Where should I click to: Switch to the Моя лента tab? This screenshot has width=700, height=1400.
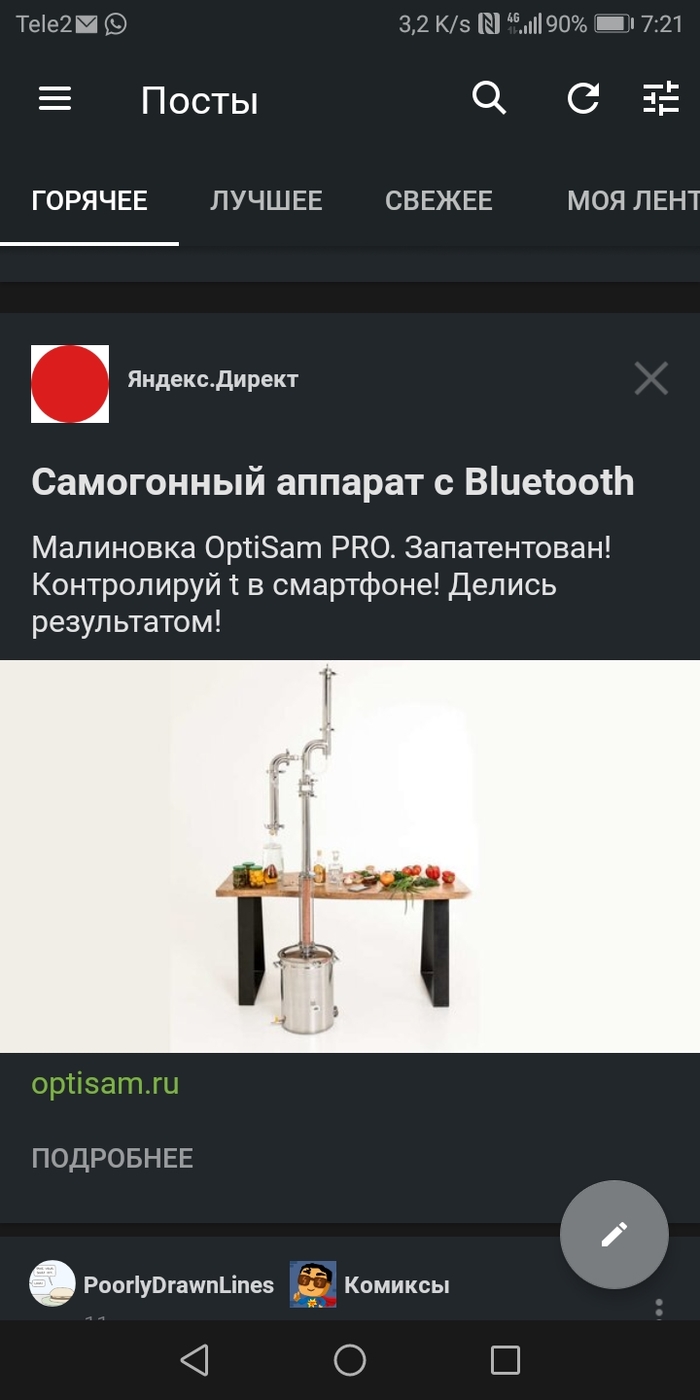(632, 201)
